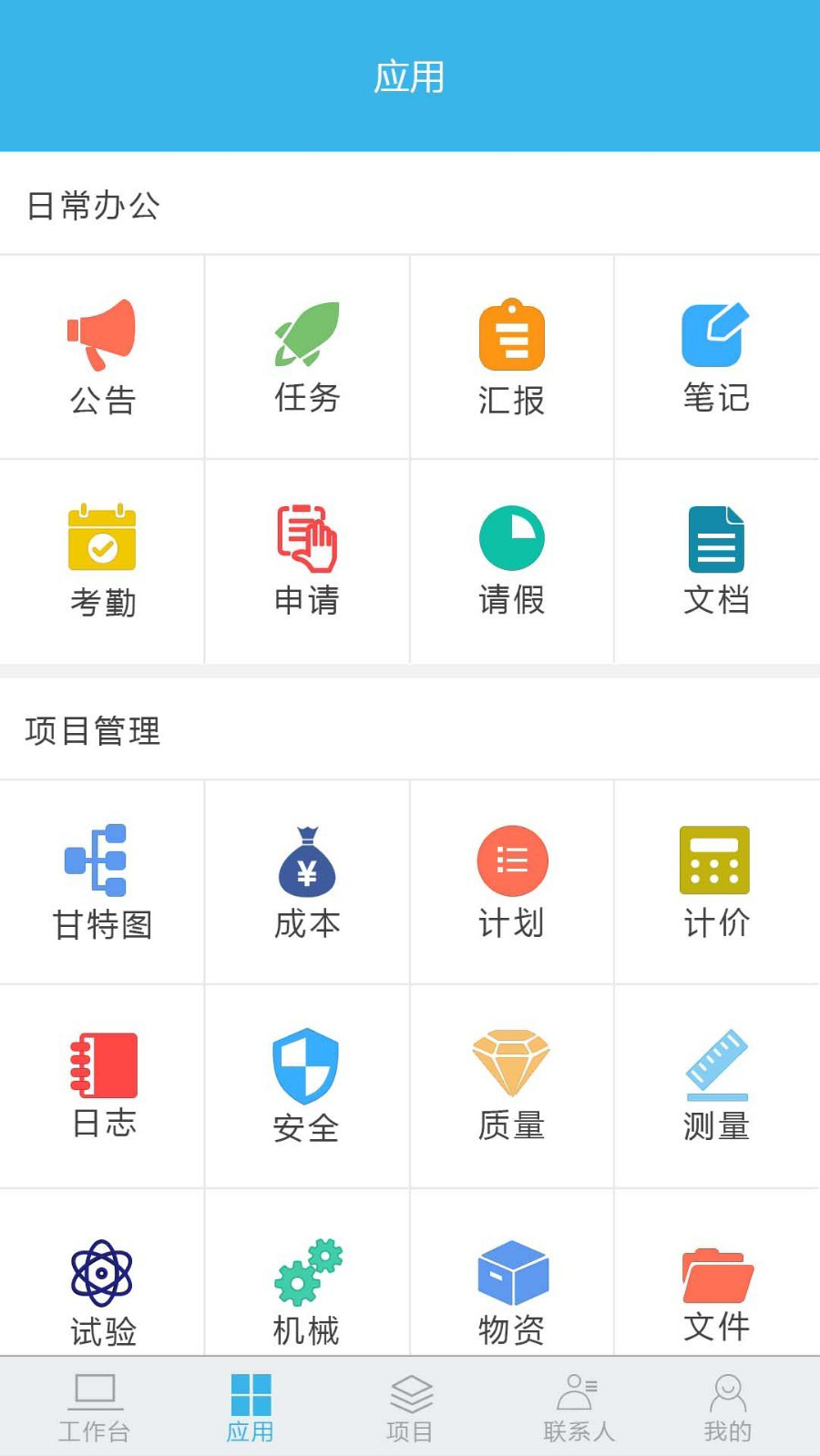The width and height of the screenshot is (820, 1456).
Task: Open the 公告 announcements app
Action: pyautogui.click(x=102, y=357)
